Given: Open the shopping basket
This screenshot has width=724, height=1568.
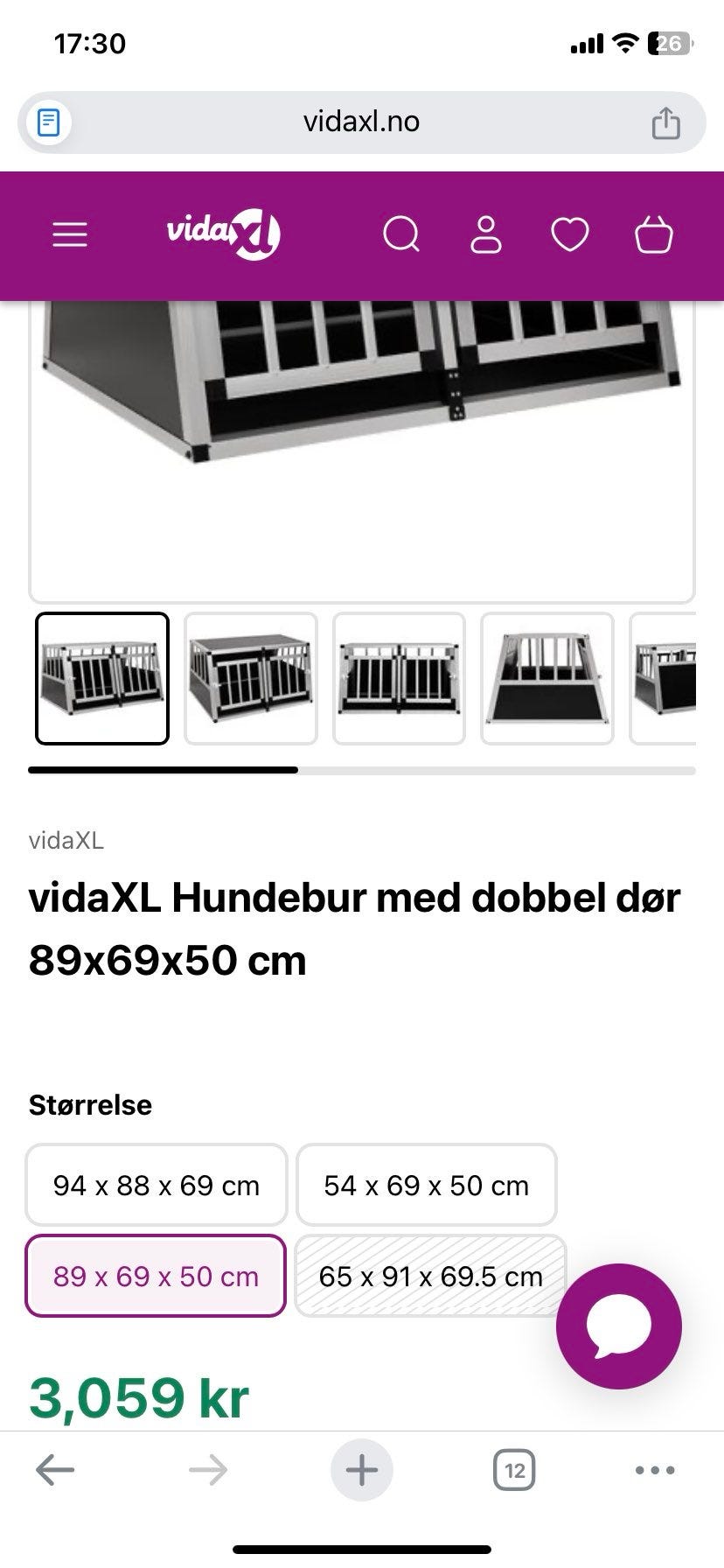Looking at the screenshot, I should 654,234.
